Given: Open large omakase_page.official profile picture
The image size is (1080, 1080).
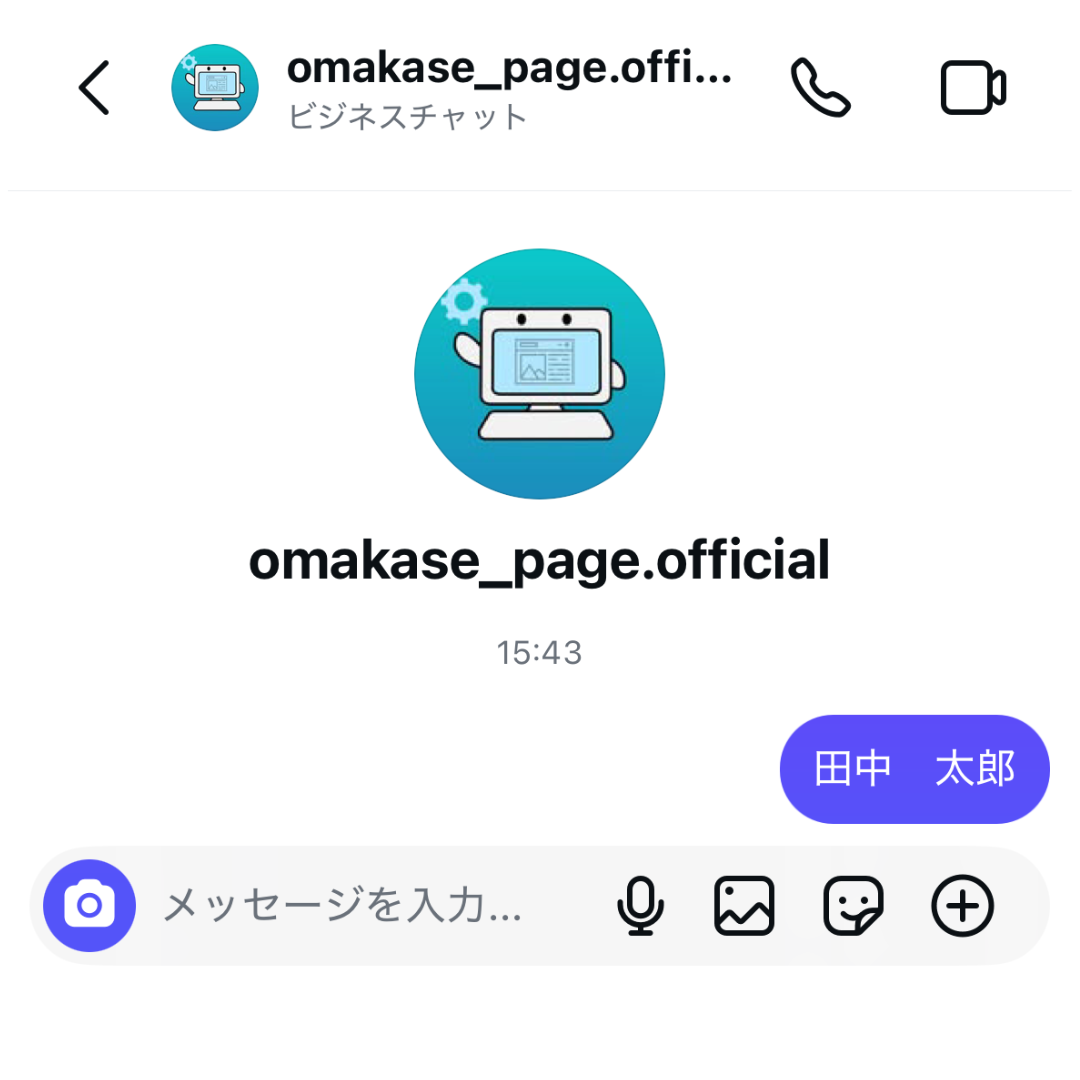Looking at the screenshot, I should pyautogui.click(x=539, y=373).
